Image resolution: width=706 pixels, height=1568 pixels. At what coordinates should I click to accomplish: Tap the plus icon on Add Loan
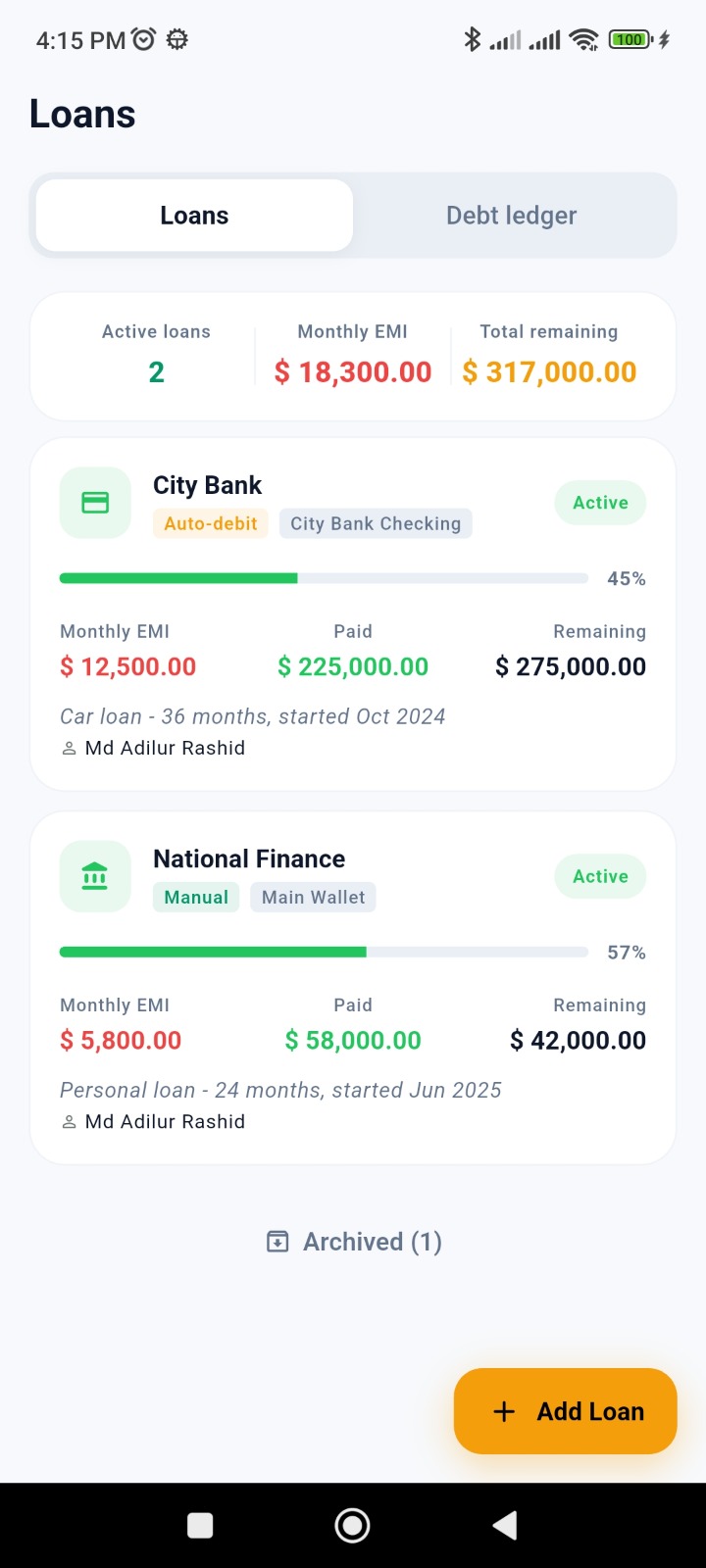[503, 1411]
